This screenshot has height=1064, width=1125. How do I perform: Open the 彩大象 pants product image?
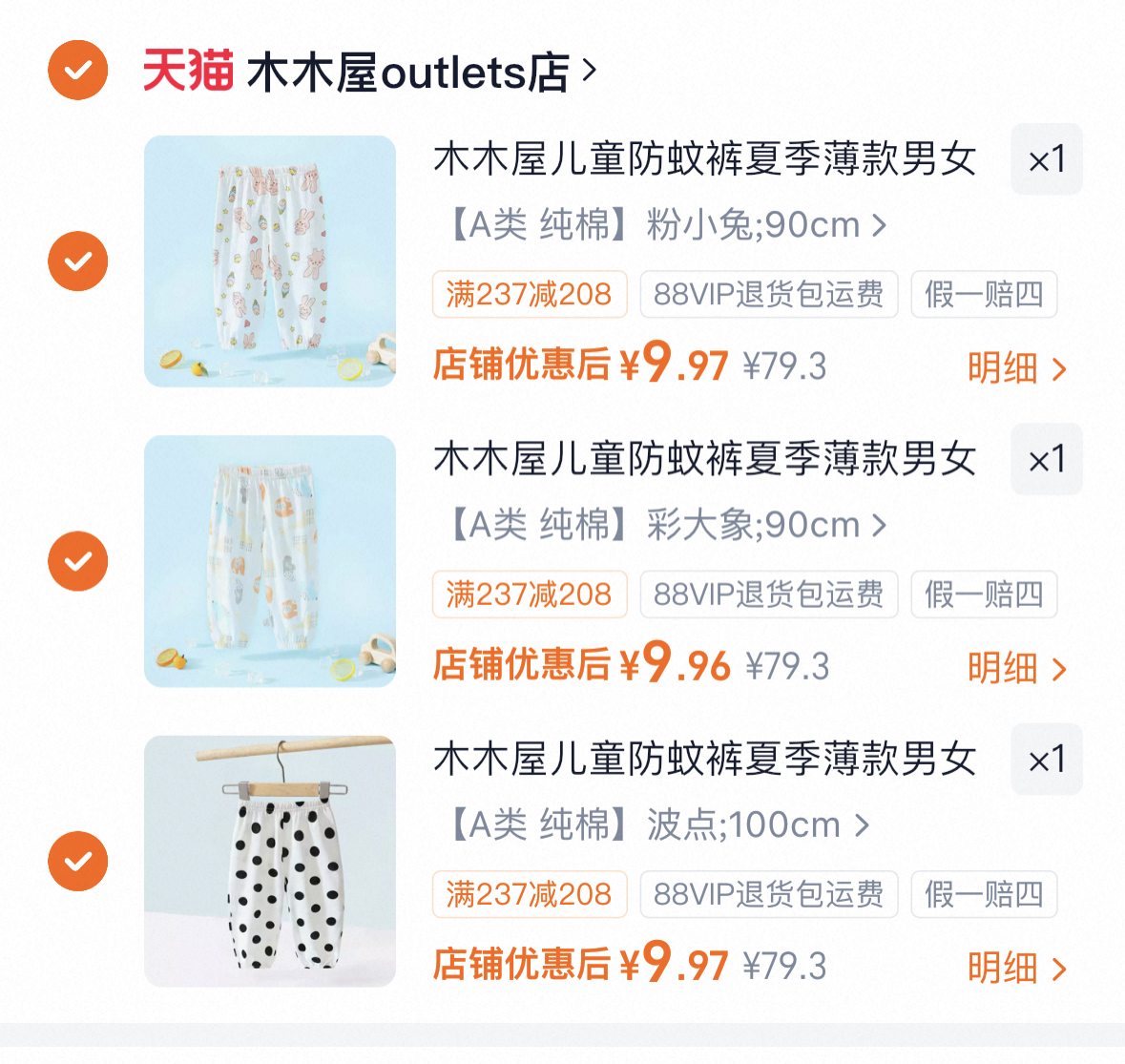[270, 561]
